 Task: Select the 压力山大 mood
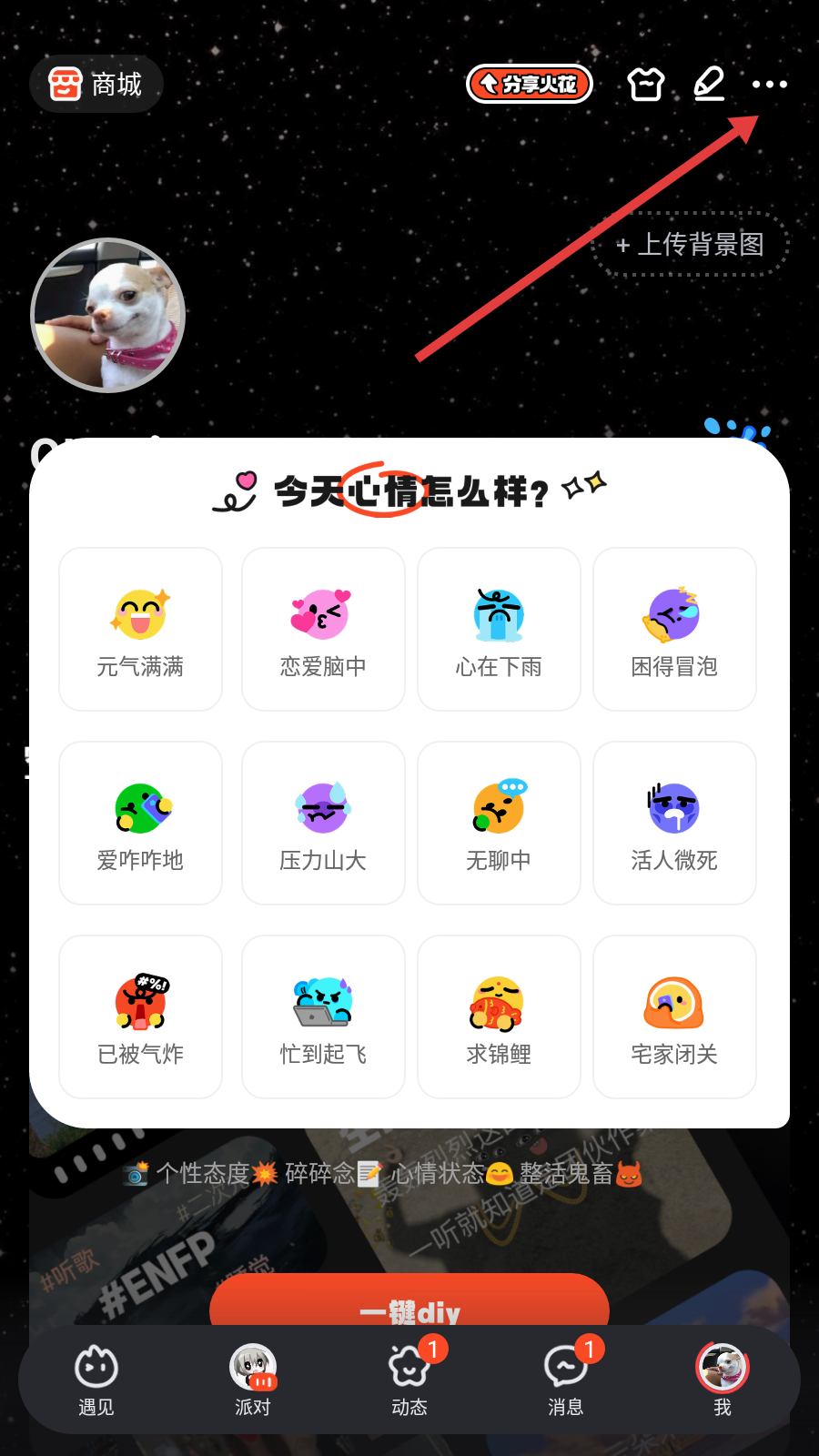pyautogui.click(x=322, y=824)
